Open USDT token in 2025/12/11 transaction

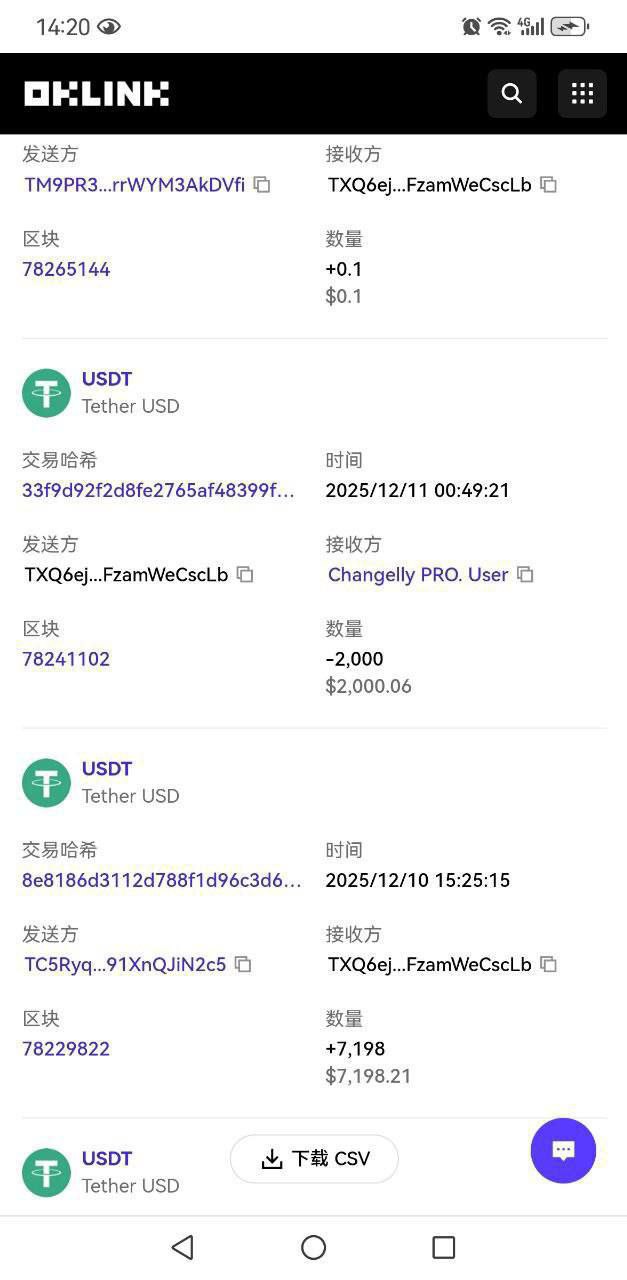coord(107,379)
